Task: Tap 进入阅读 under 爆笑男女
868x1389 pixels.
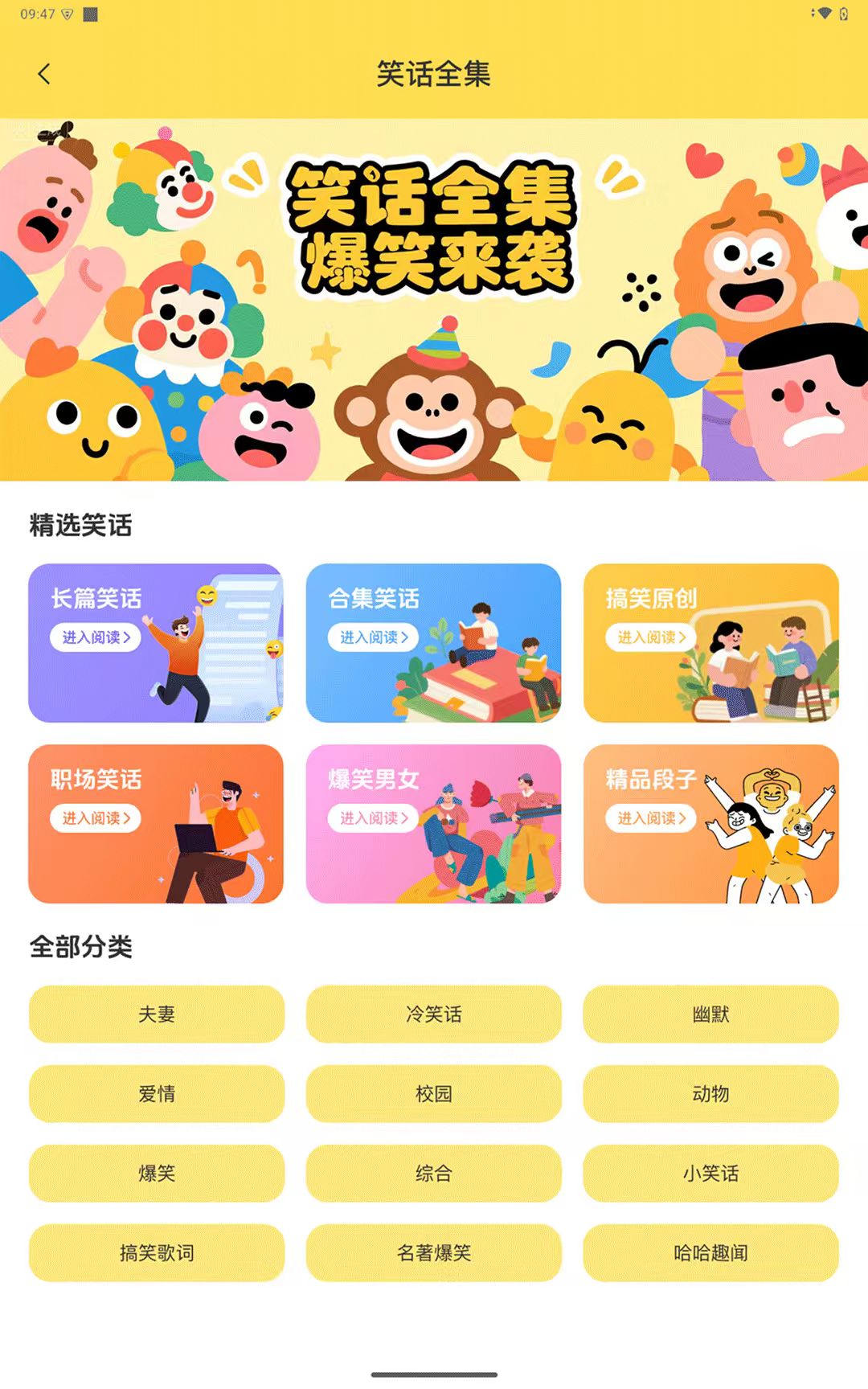Action: [373, 818]
